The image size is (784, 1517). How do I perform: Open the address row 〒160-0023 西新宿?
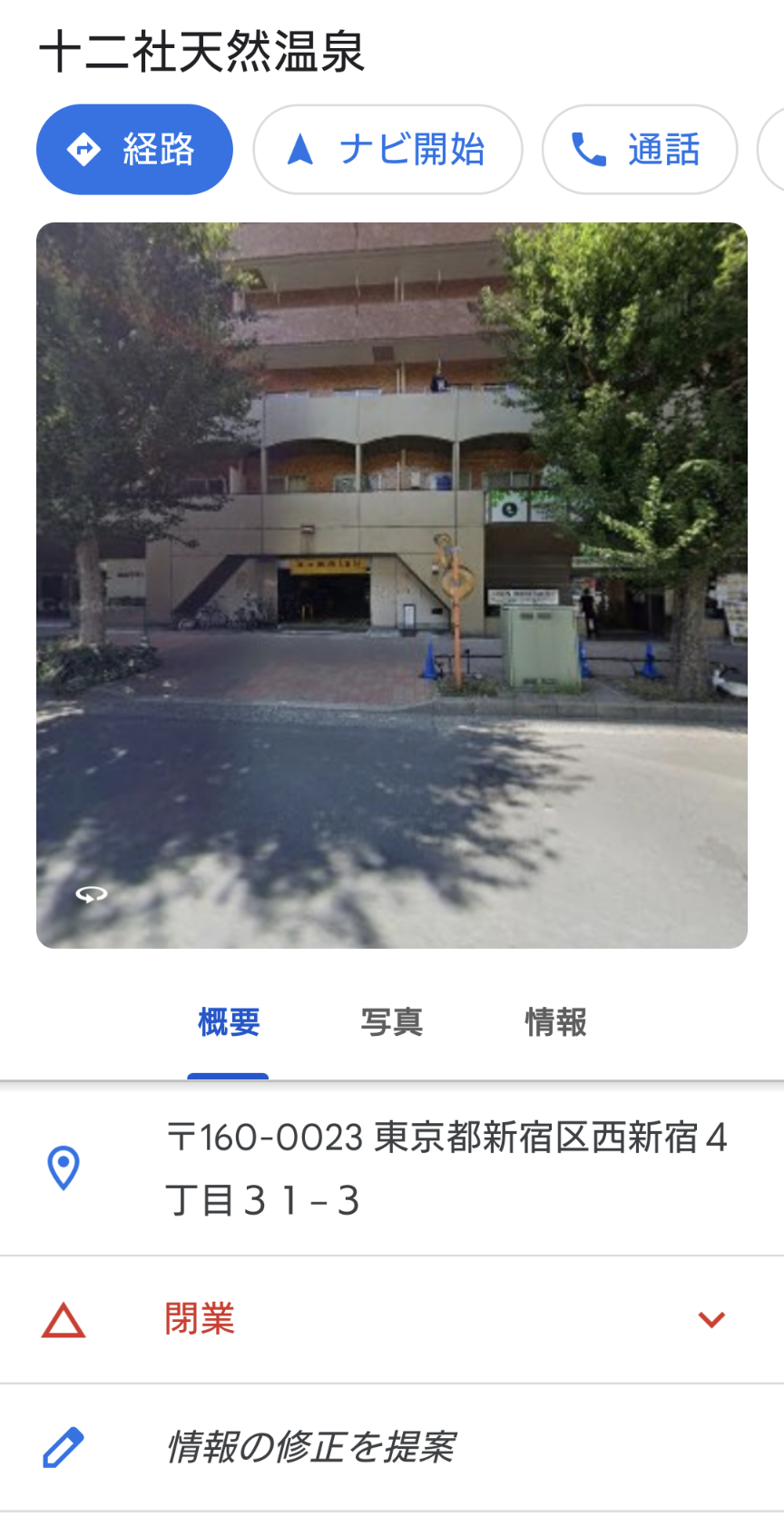tap(445, 1168)
